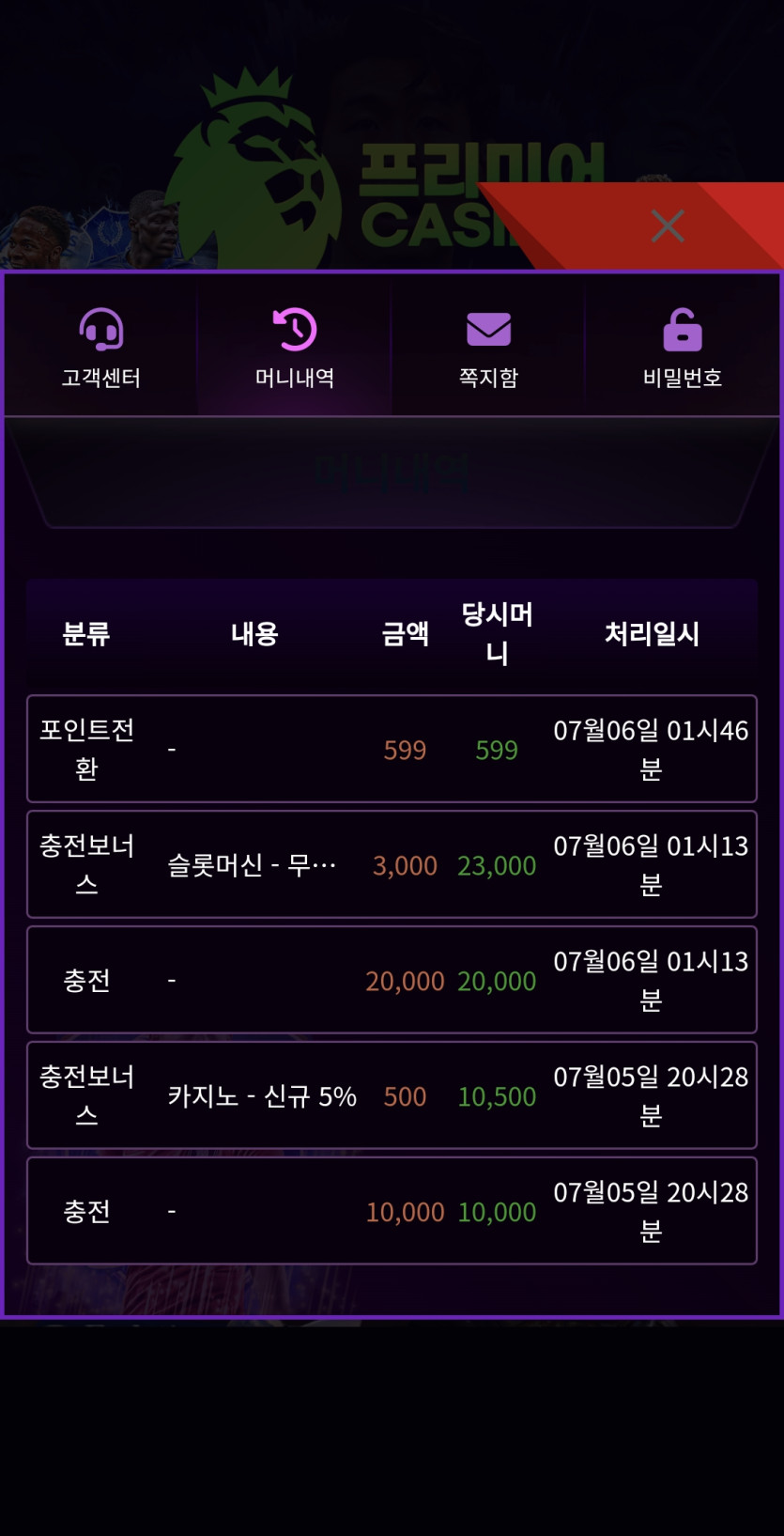Close the money history popup

pyautogui.click(x=667, y=226)
